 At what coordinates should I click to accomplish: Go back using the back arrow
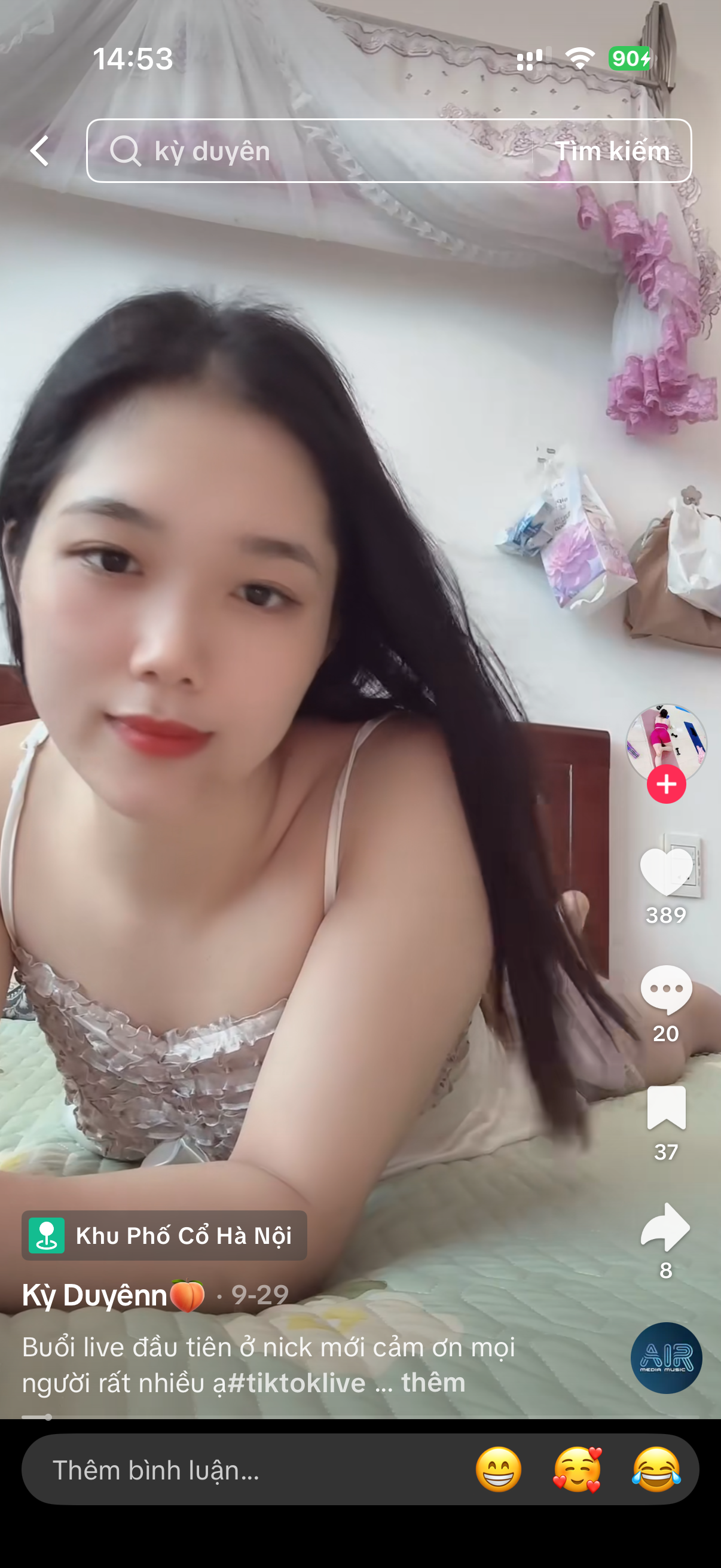pos(40,150)
